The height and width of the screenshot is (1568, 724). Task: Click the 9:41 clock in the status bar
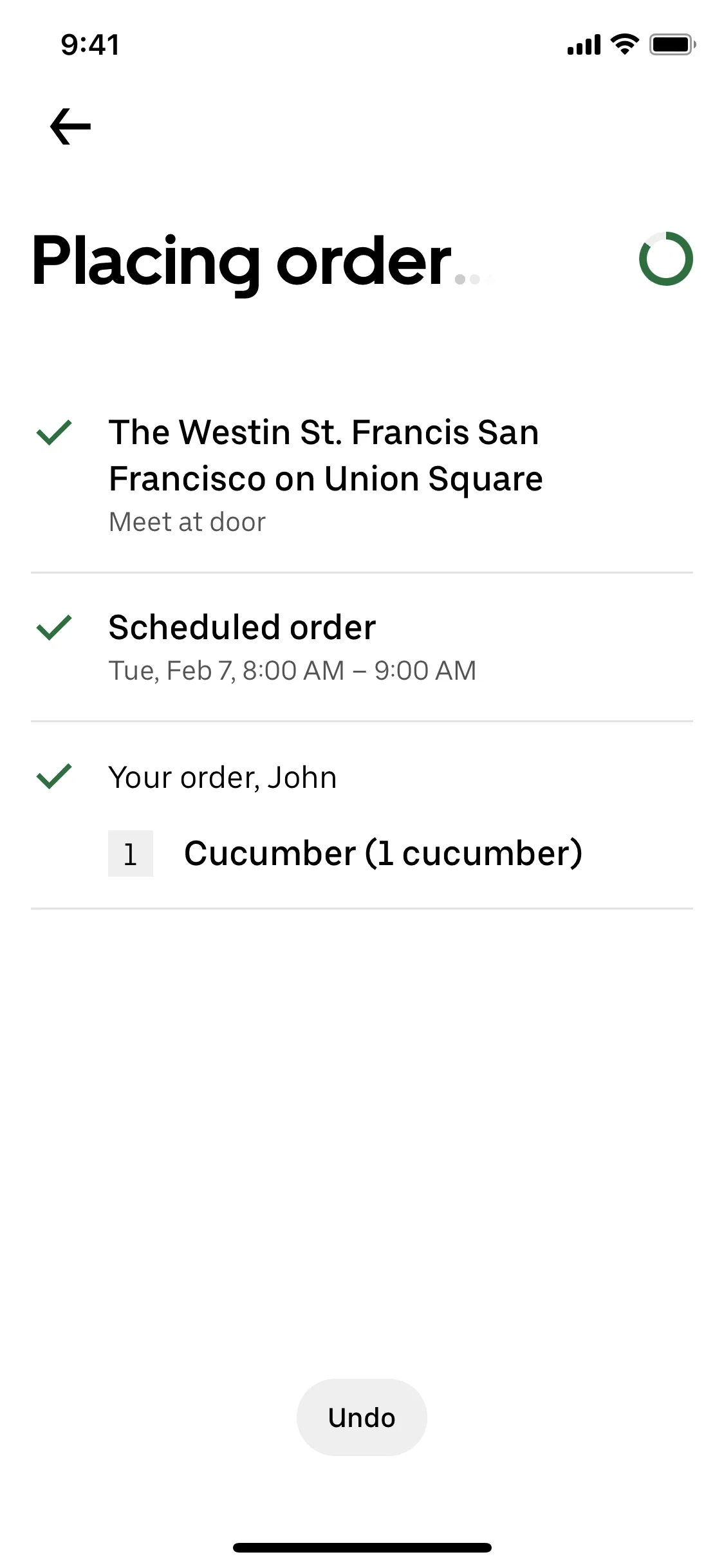pos(89,44)
